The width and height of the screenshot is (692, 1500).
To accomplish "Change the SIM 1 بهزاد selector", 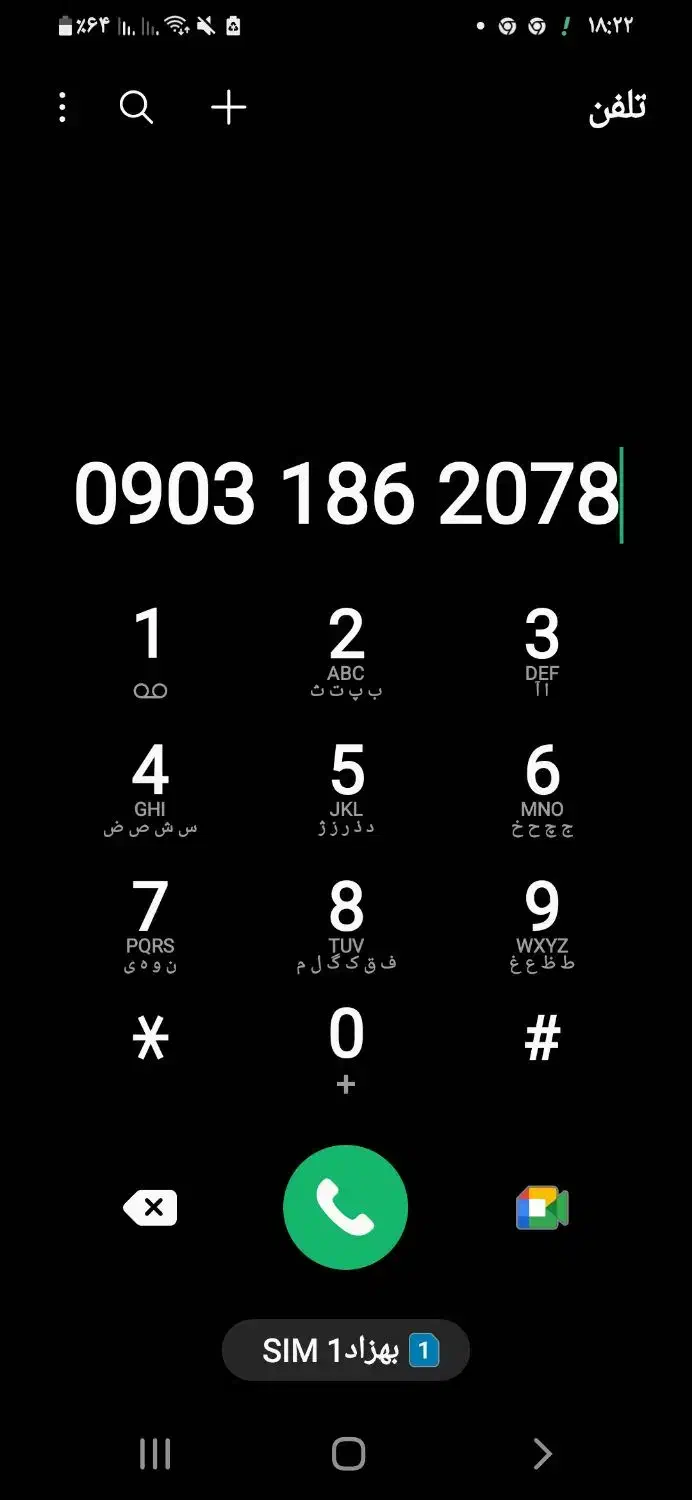I will click(x=346, y=1350).
